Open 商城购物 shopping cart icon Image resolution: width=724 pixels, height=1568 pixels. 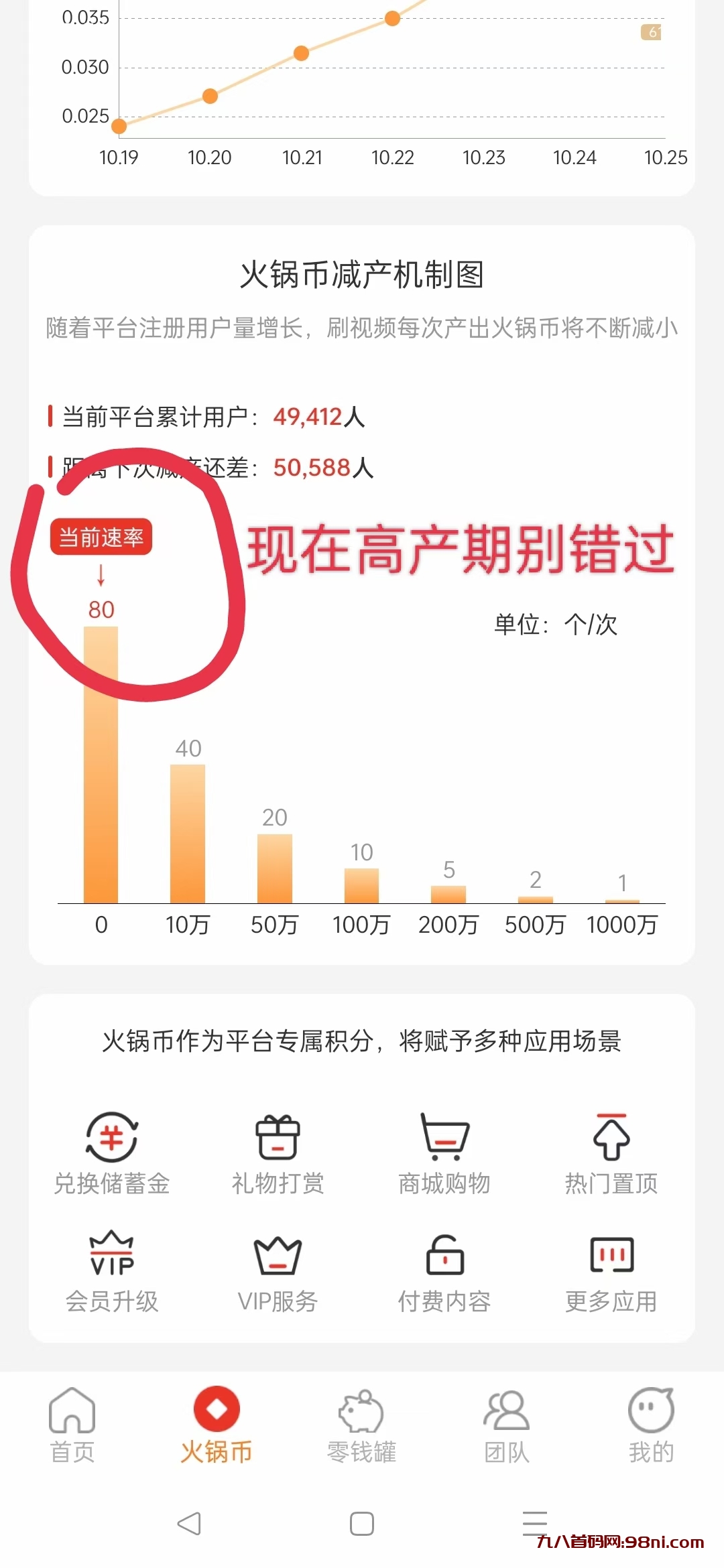point(444,1134)
